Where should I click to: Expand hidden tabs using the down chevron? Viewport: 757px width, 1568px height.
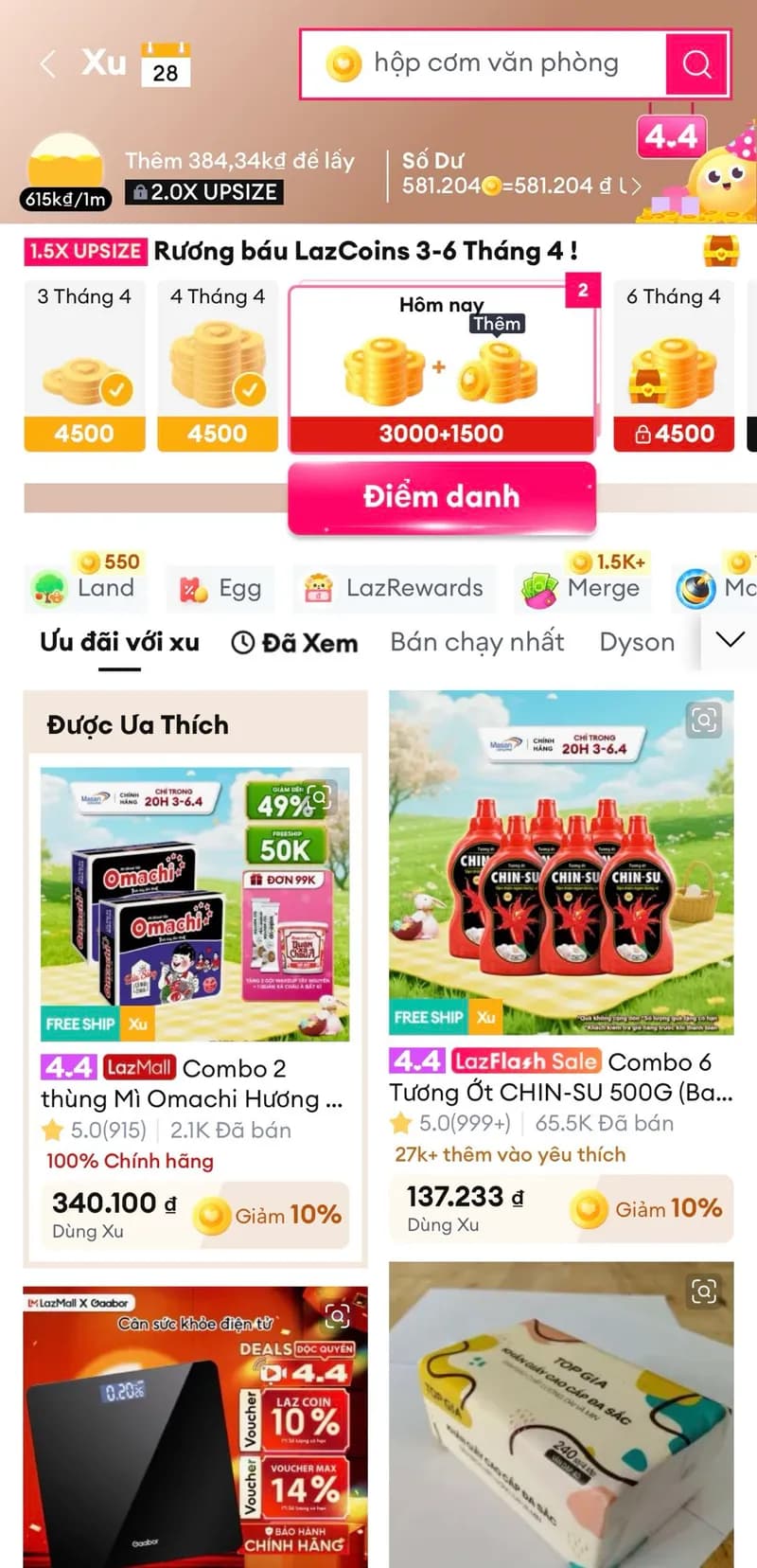click(x=730, y=641)
